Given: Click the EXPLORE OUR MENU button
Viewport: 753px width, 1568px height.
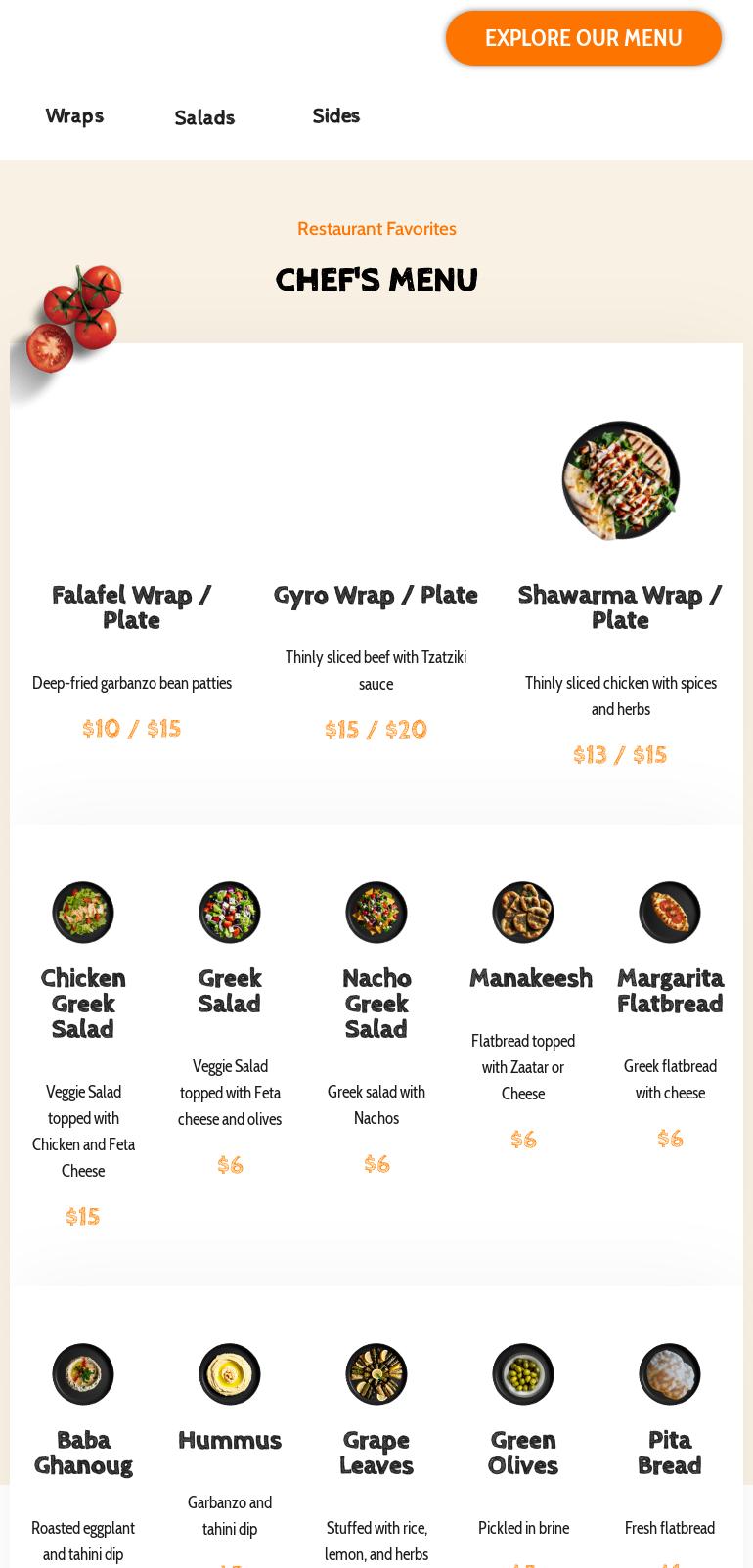Looking at the screenshot, I should click(583, 37).
